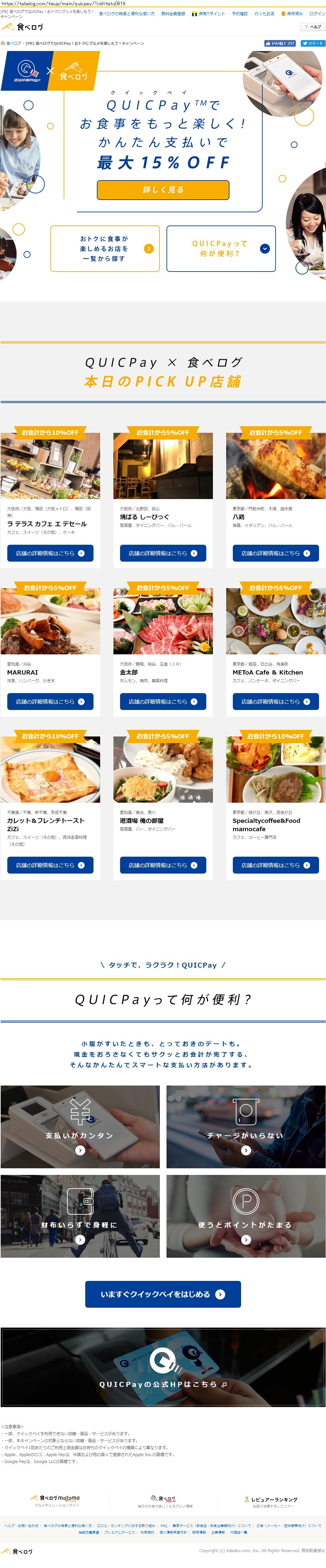Tap the 詳しく見る button
326x1568 pixels.
point(163,189)
